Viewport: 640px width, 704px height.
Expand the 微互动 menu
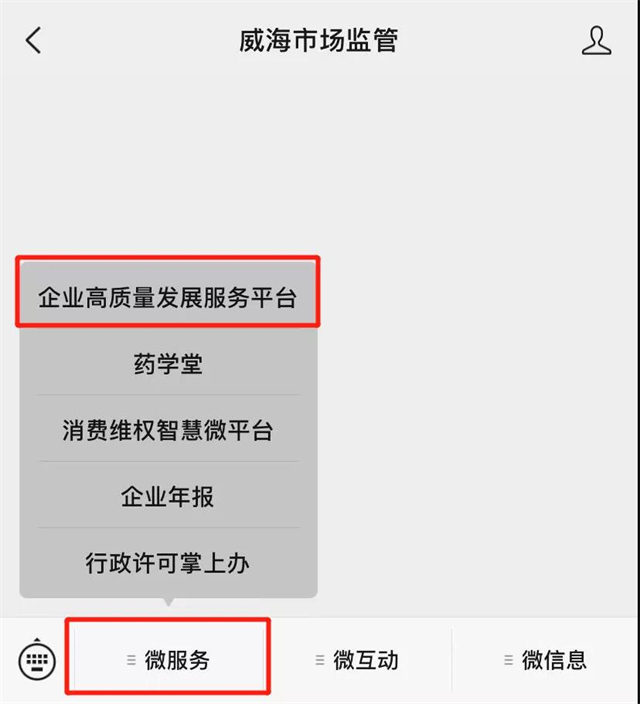tap(357, 660)
